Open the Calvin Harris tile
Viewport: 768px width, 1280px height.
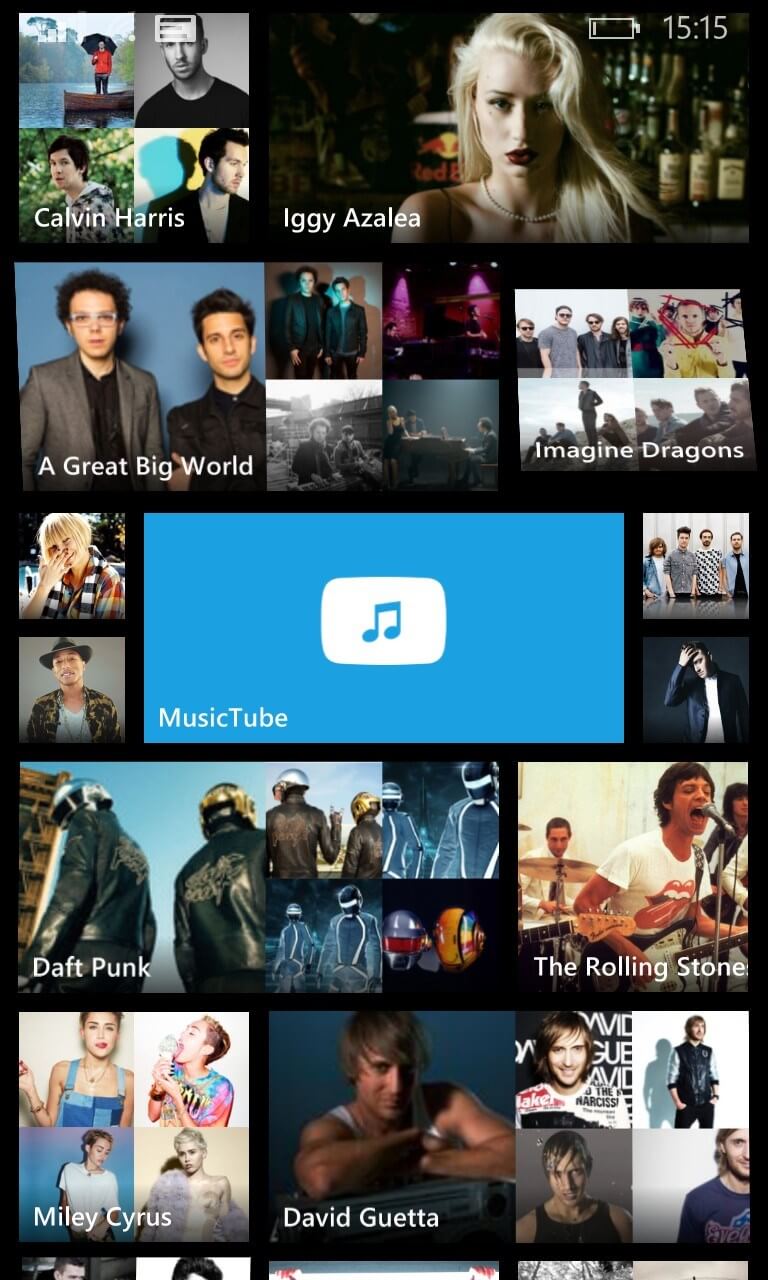(x=133, y=128)
